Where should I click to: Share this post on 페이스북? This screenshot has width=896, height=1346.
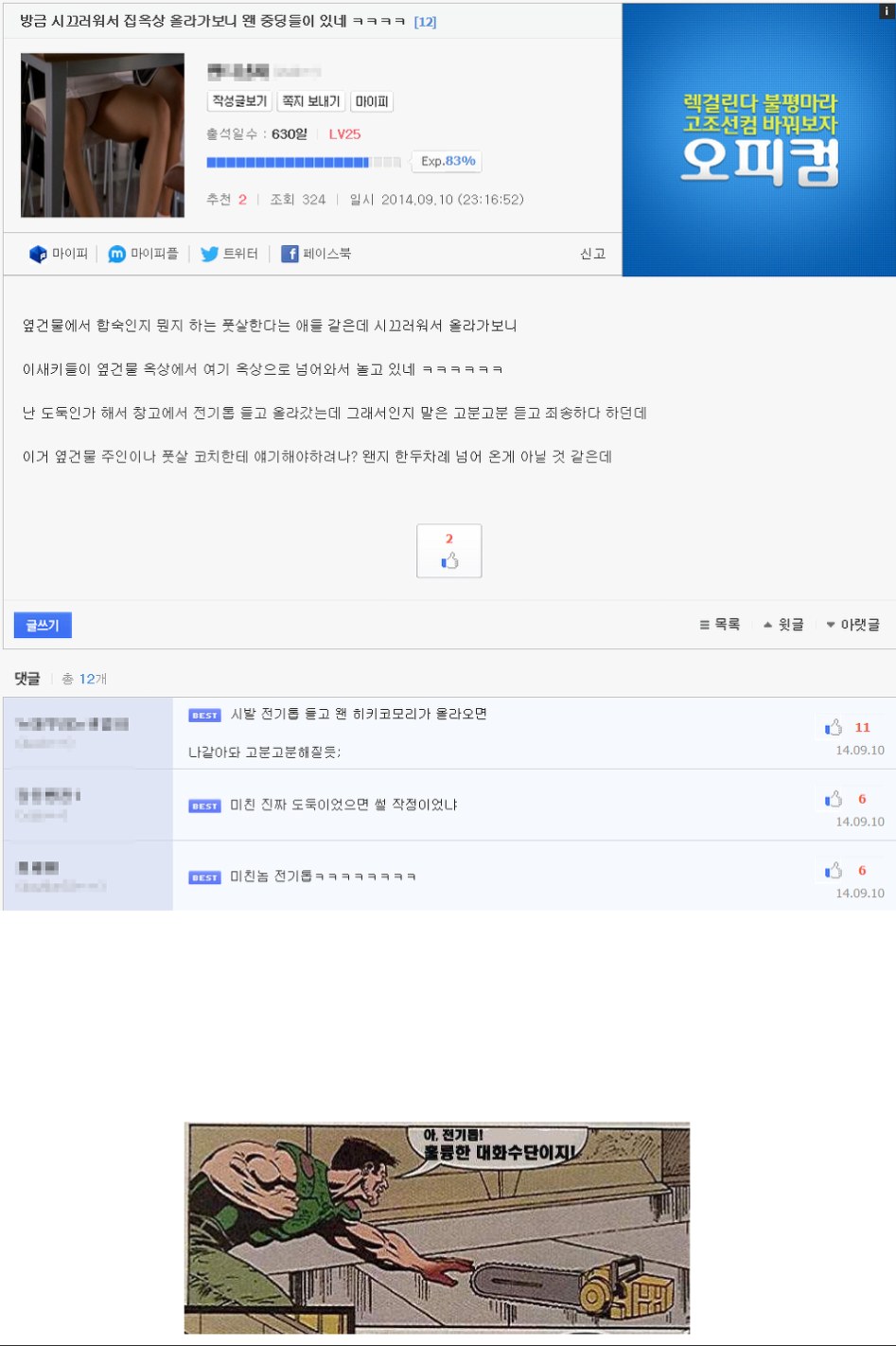point(316,254)
